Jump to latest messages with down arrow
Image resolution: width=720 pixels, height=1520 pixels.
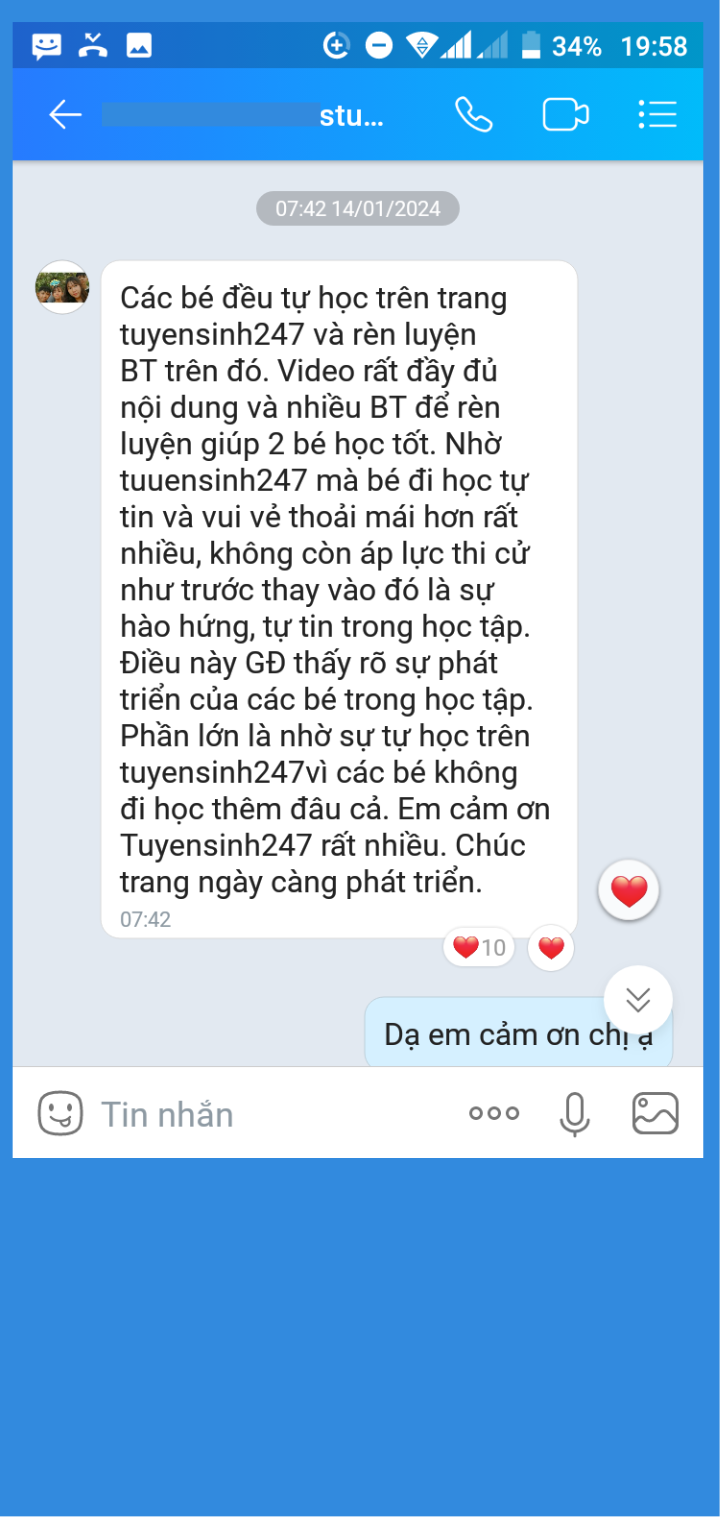coord(638,999)
